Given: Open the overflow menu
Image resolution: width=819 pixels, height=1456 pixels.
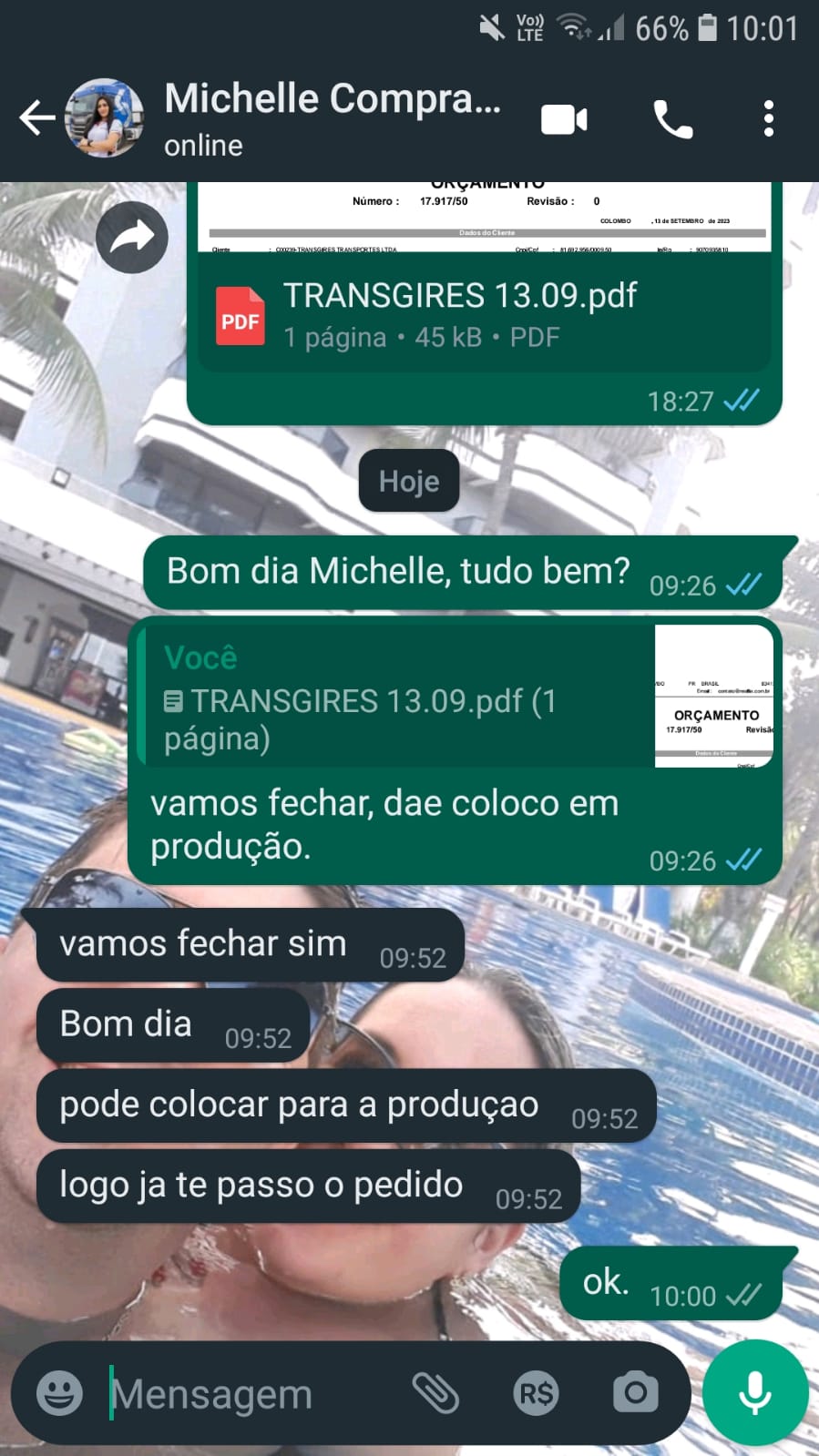Looking at the screenshot, I should pos(769,119).
